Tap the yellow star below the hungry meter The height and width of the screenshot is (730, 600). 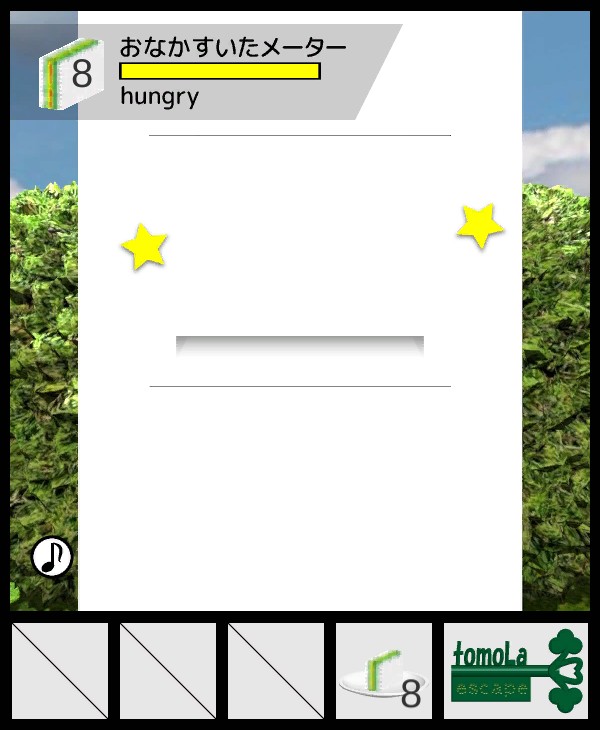pos(145,246)
